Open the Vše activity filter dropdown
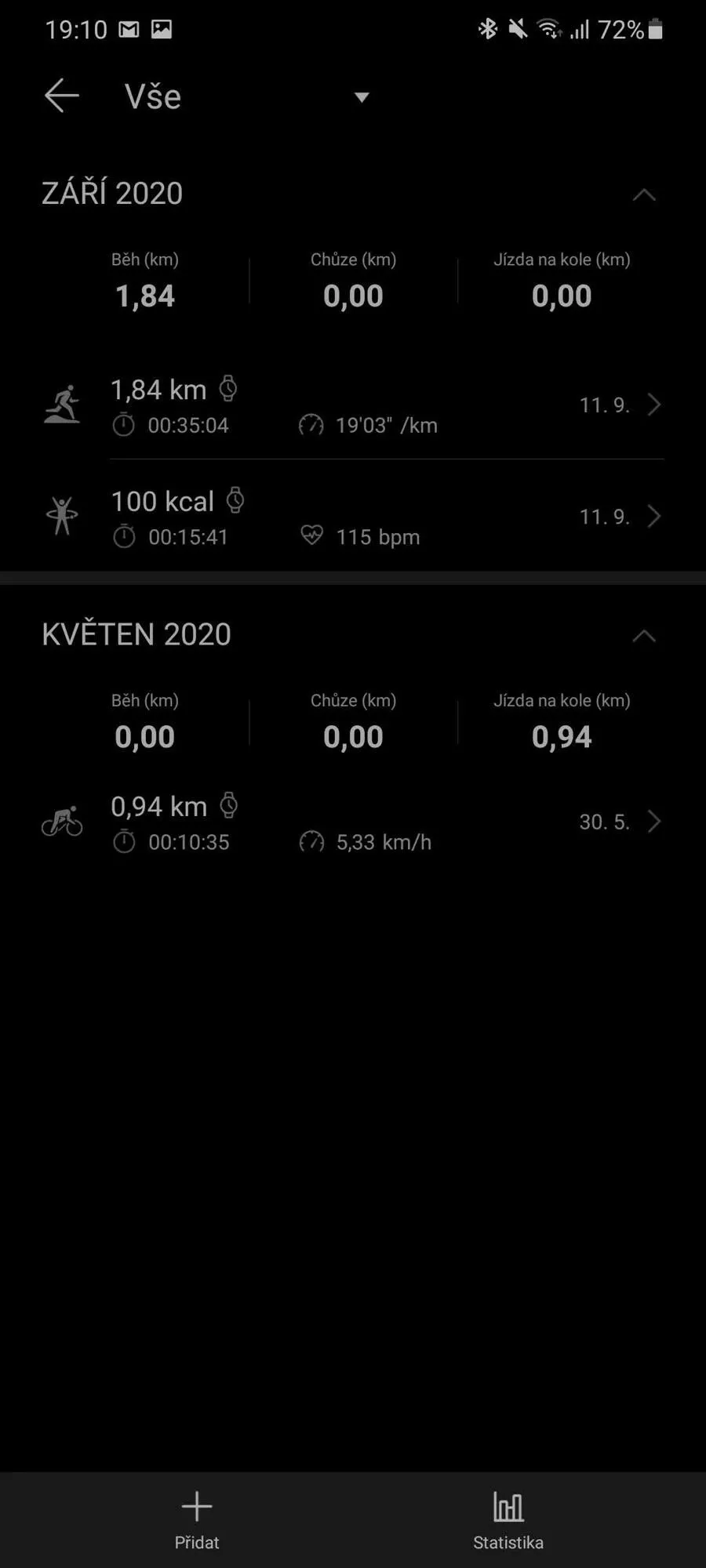 246,97
